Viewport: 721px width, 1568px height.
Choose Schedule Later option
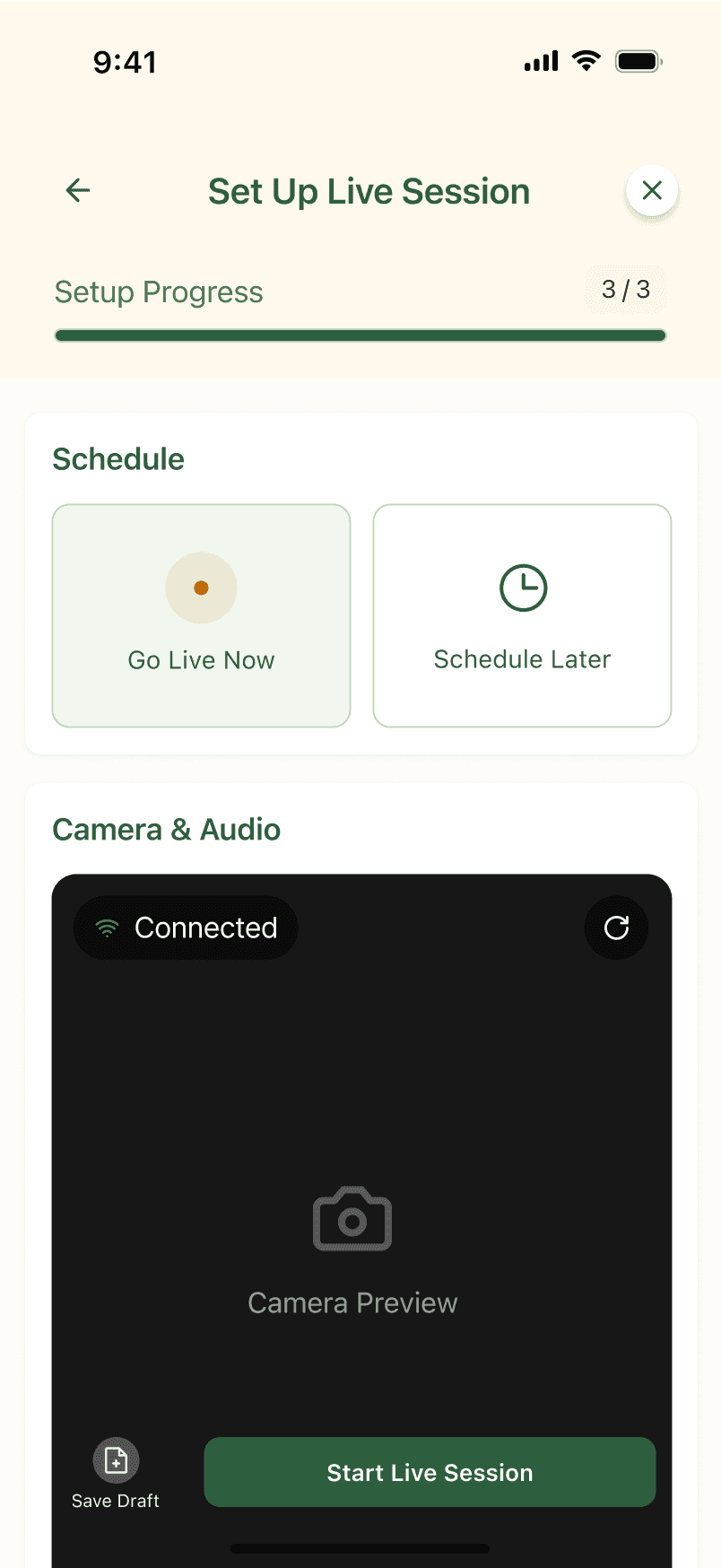point(522,615)
